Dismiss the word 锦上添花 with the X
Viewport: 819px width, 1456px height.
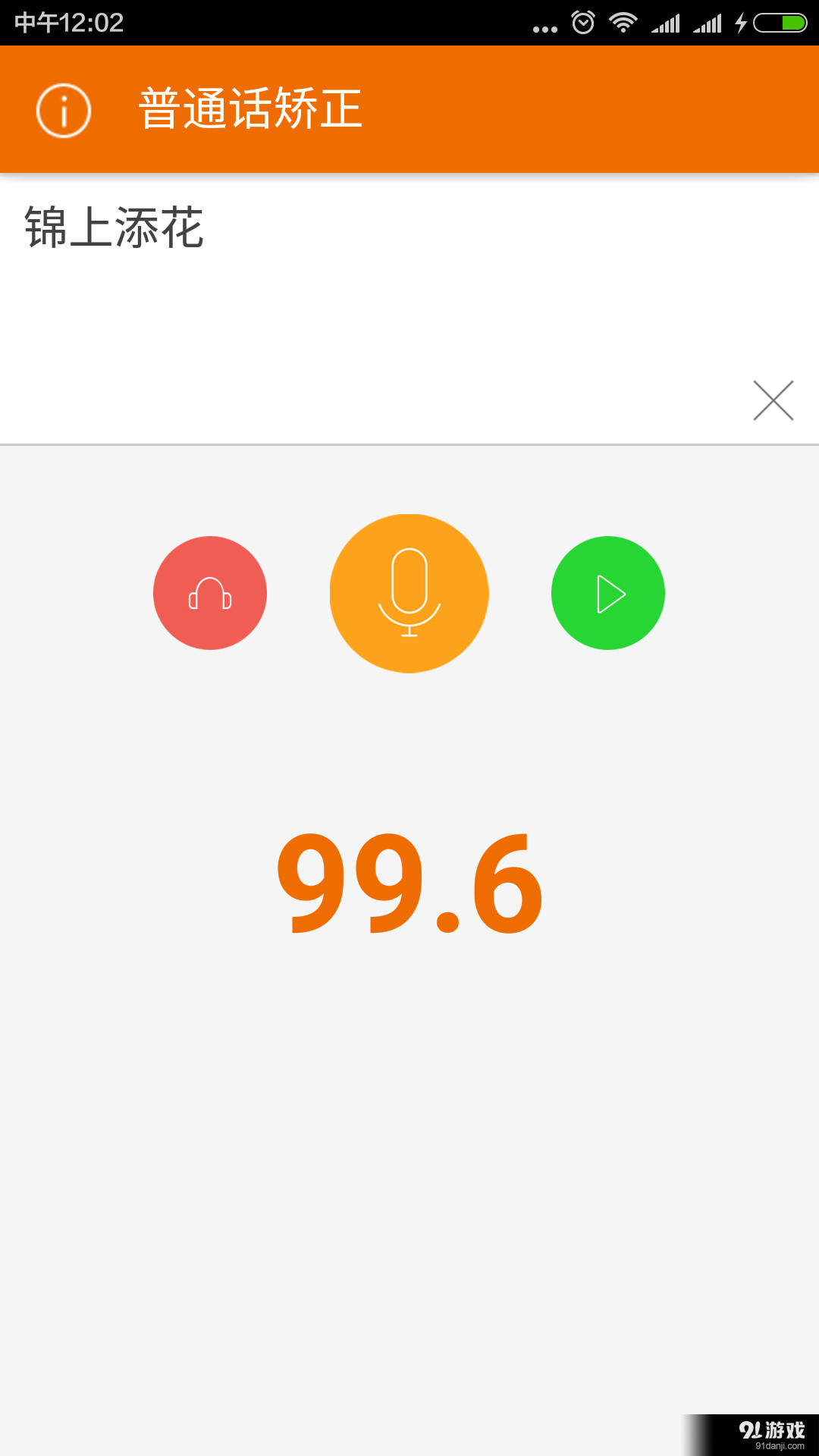771,400
